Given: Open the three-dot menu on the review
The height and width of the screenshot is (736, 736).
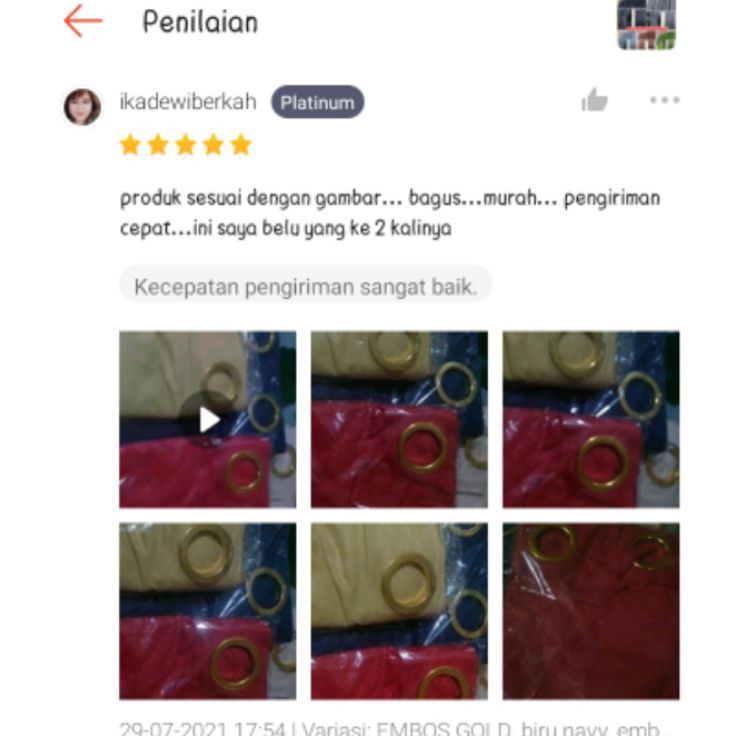Looking at the screenshot, I should pyautogui.click(x=664, y=100).
